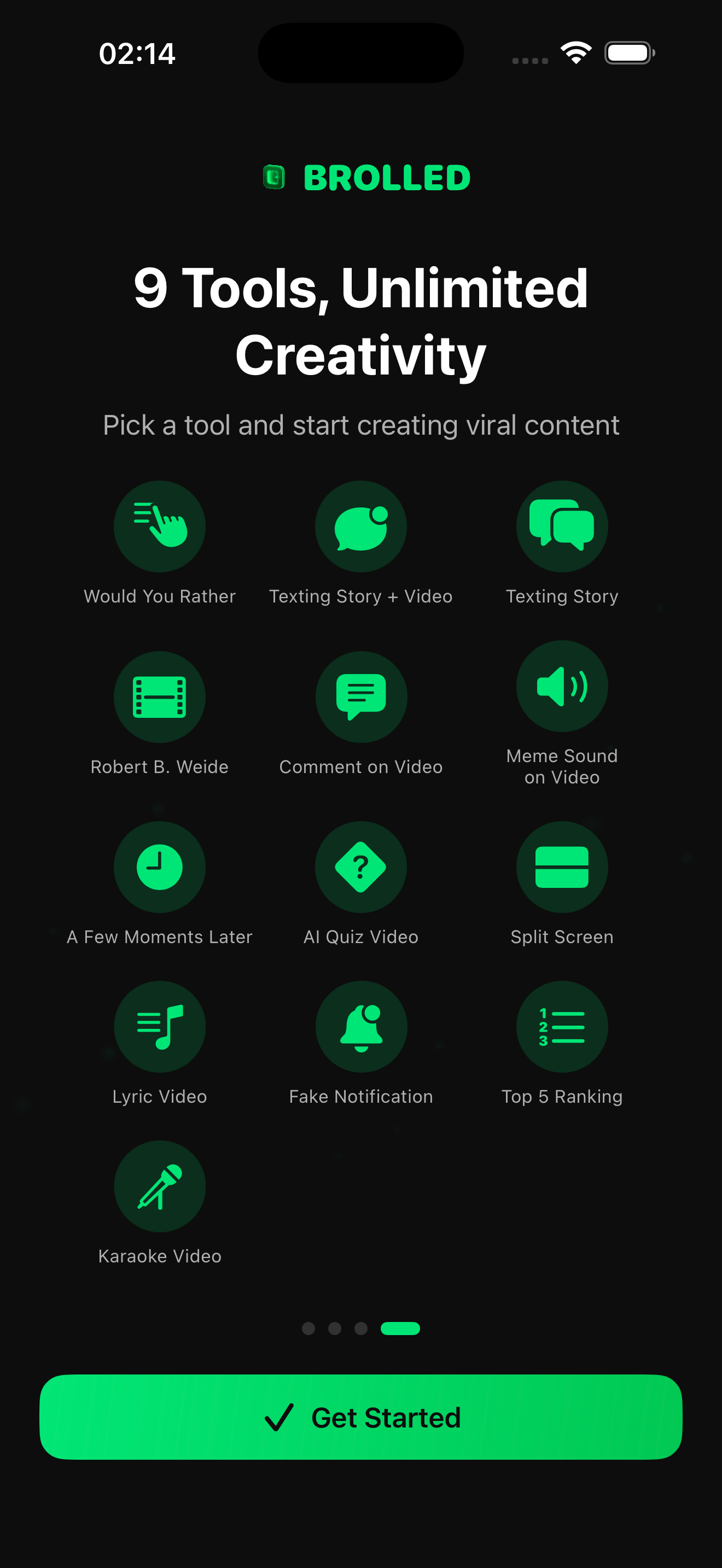Open the Texting Story + Video tool
The height and width of the screenshot is (1568, 722).
(360, 526)
